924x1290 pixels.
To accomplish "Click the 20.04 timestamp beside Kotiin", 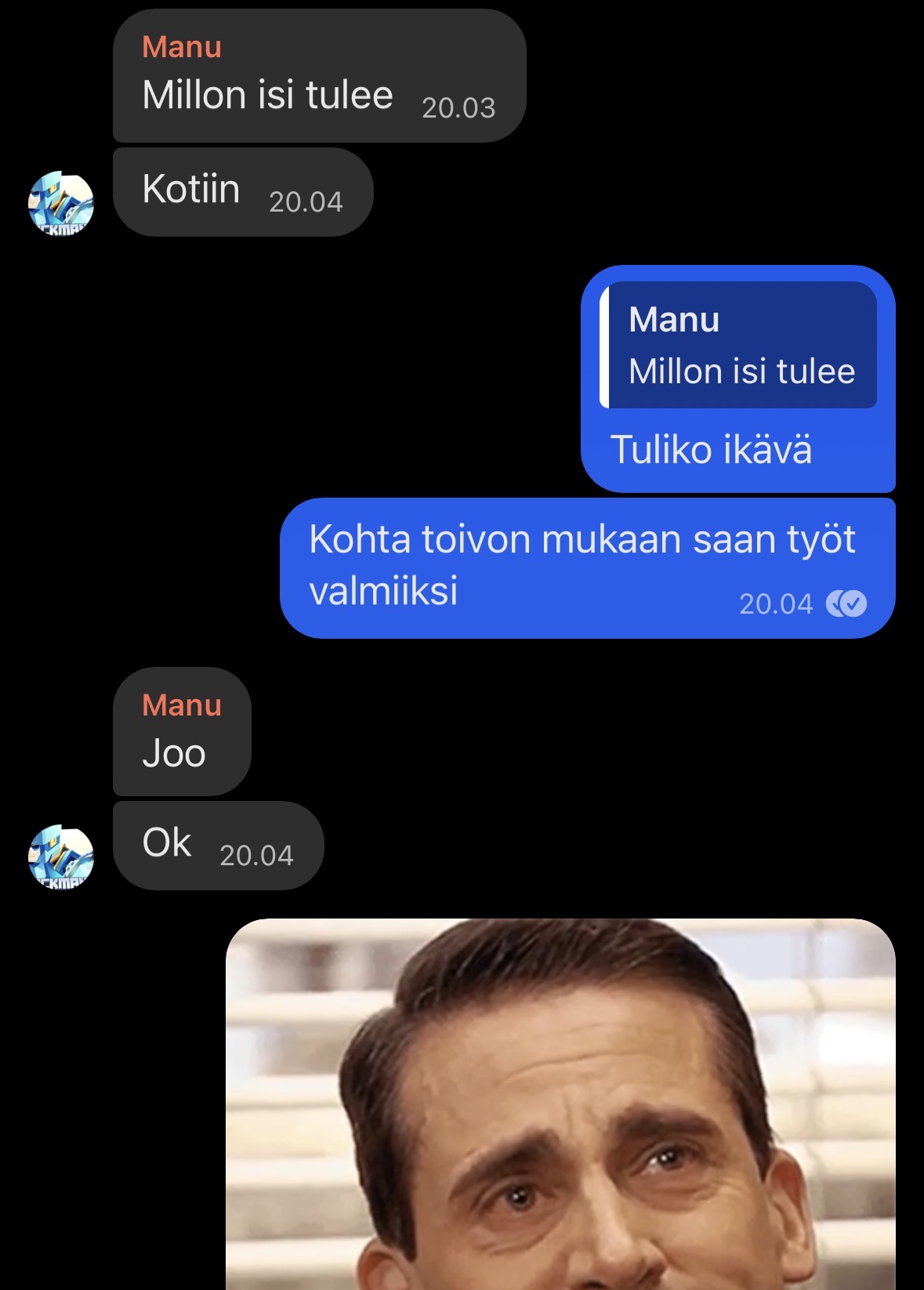I will [307, 202].
